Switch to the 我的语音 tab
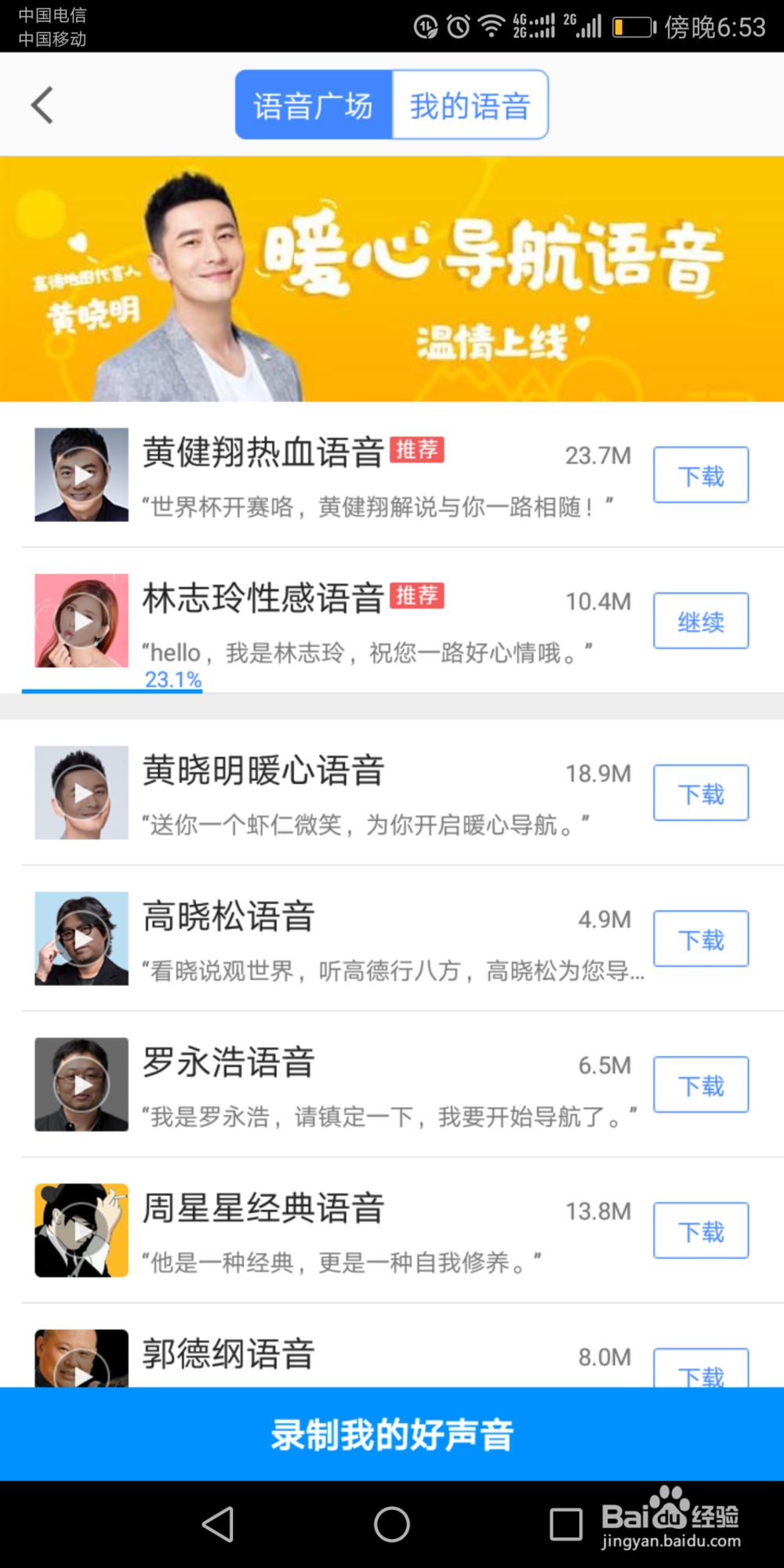This screenshot has width=784, height=1568. (470, 103)
